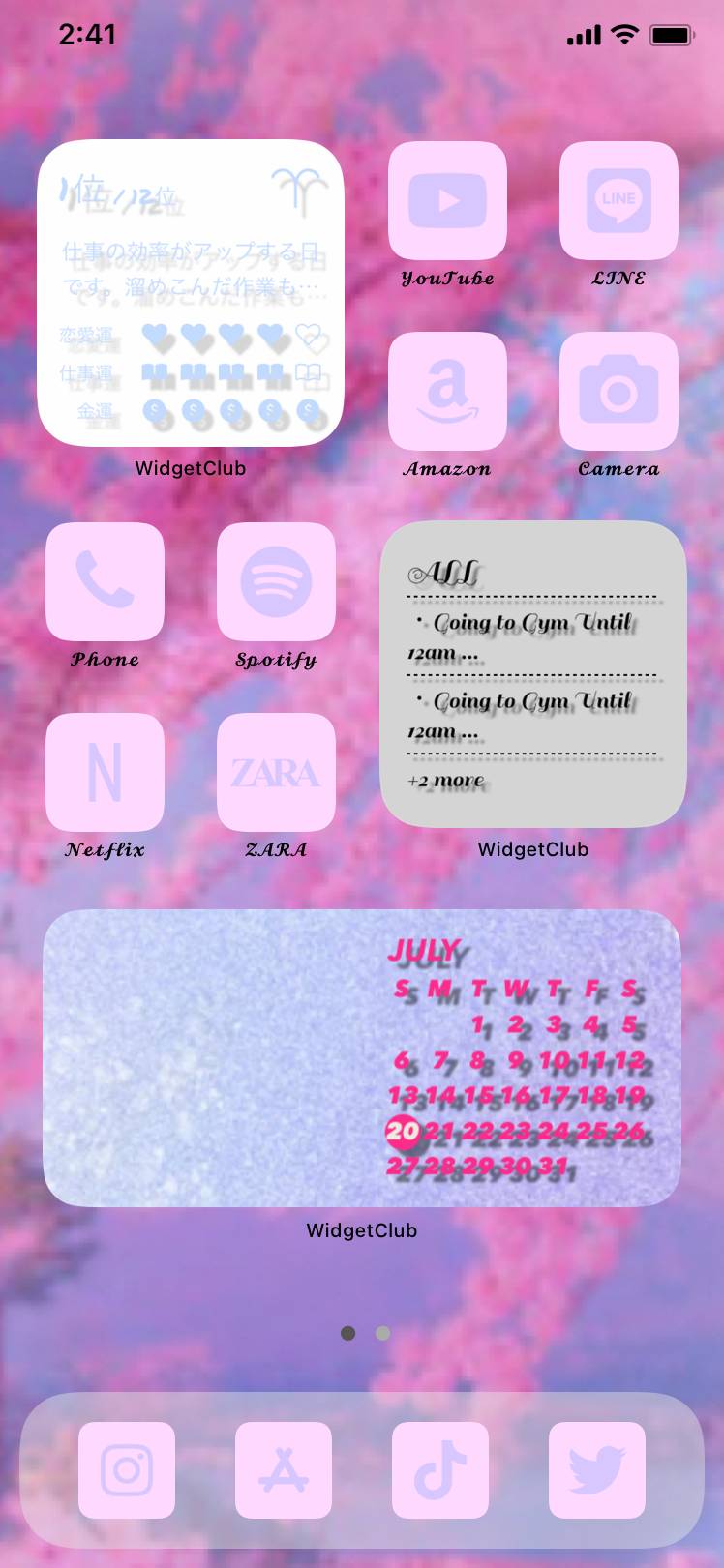Tap the home screen page indicator dots
This screenshot has height=1568, width=724.
pyautogui.click(x=365, y=1333)
